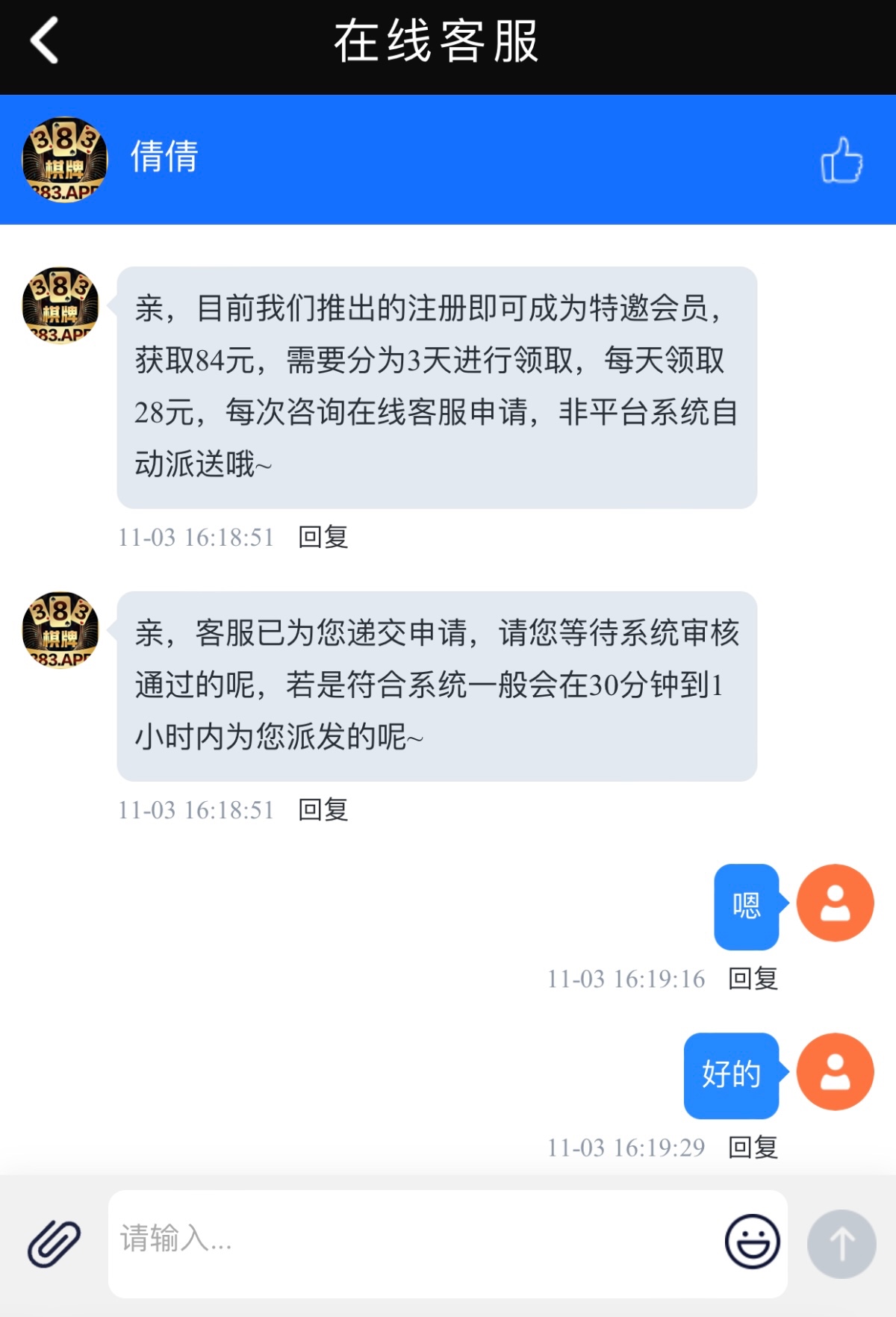The width and height of the screenshot is (896, 1317).
Task: Attach a file with the paperclip icon
Action: click(54, 1244)
